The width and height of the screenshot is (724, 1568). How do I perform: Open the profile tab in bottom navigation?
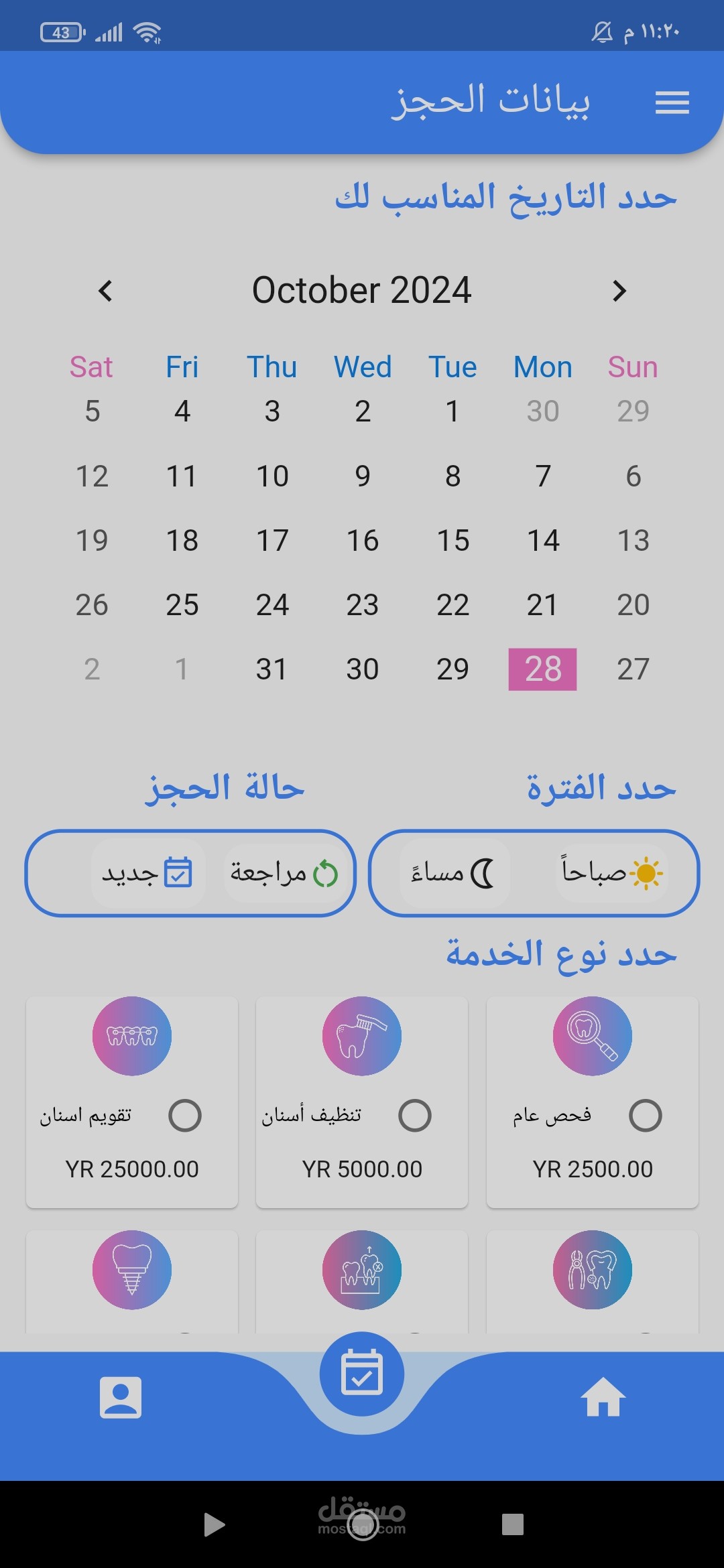point(121,1398)
